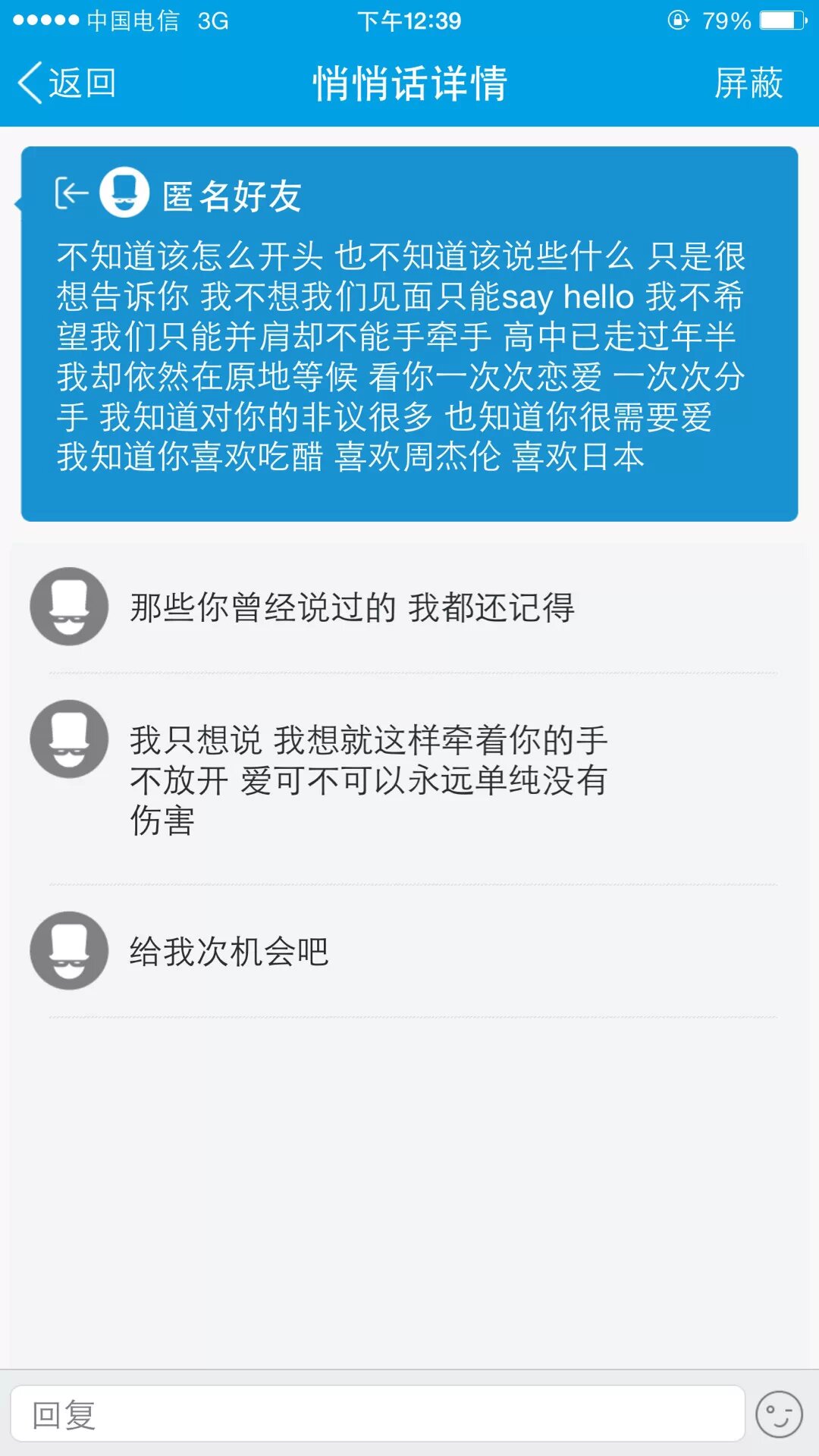819x1456 pixels.
Task: Tap 屏蔽 to block this whisper
Action: (748, 83)
